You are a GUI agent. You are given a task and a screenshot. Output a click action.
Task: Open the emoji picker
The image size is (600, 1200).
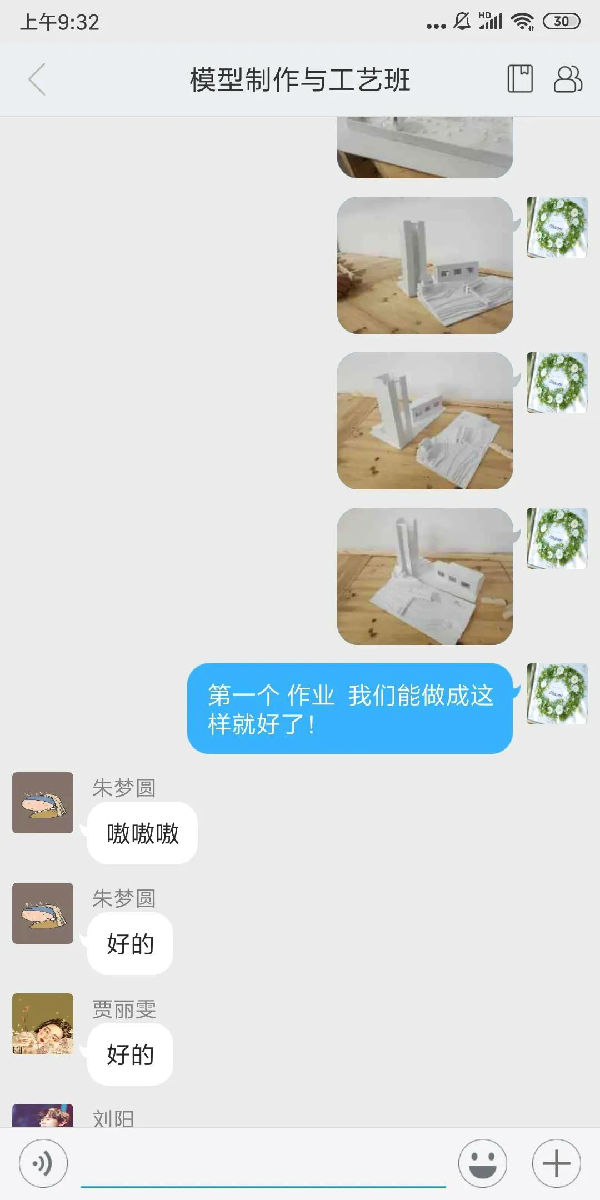[482, 1163]
